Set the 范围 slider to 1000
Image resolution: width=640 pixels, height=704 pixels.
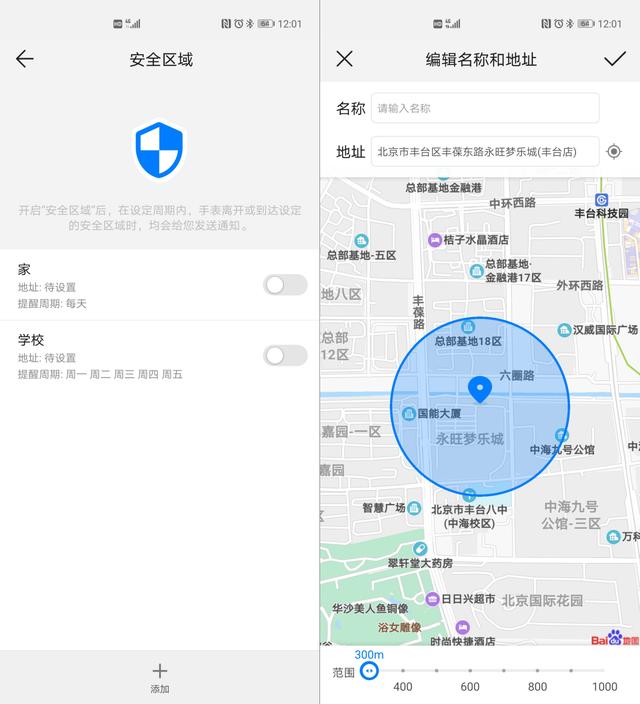604,670
